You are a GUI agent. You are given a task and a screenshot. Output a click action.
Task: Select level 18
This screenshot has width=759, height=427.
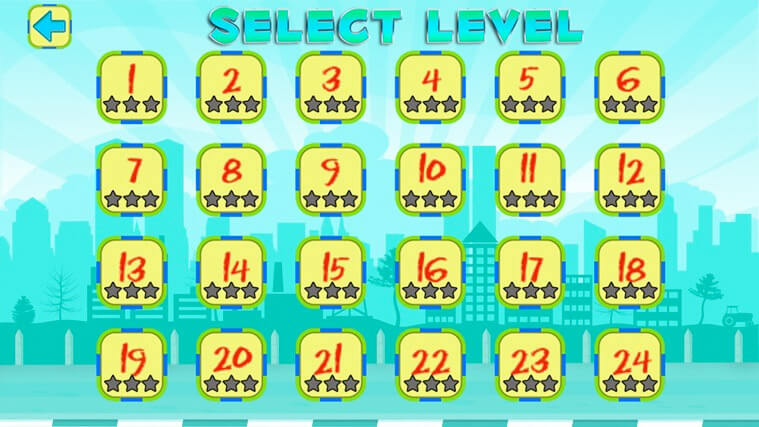pyautogui.click(x=630, y=272)
